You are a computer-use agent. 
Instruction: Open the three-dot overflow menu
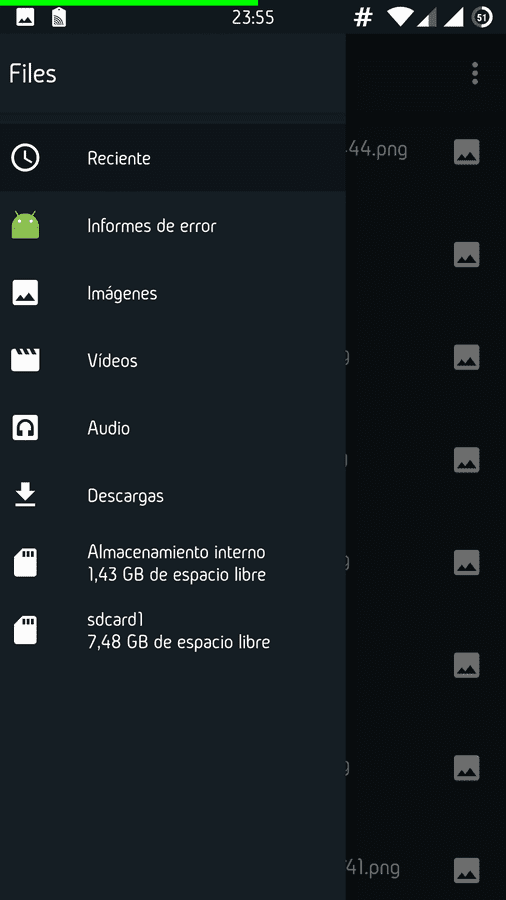[474, 73]
